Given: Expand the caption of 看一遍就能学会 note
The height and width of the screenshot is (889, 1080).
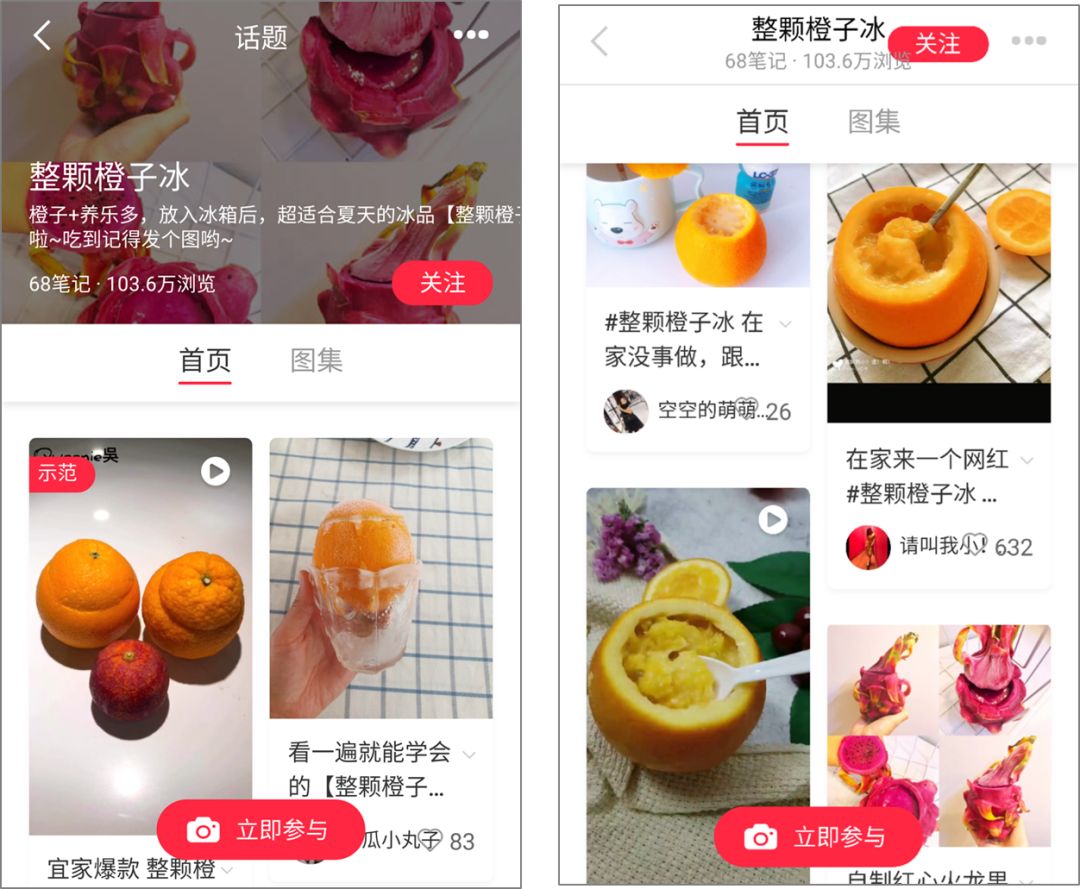Looking at the screenshot, I should (469, 753).
